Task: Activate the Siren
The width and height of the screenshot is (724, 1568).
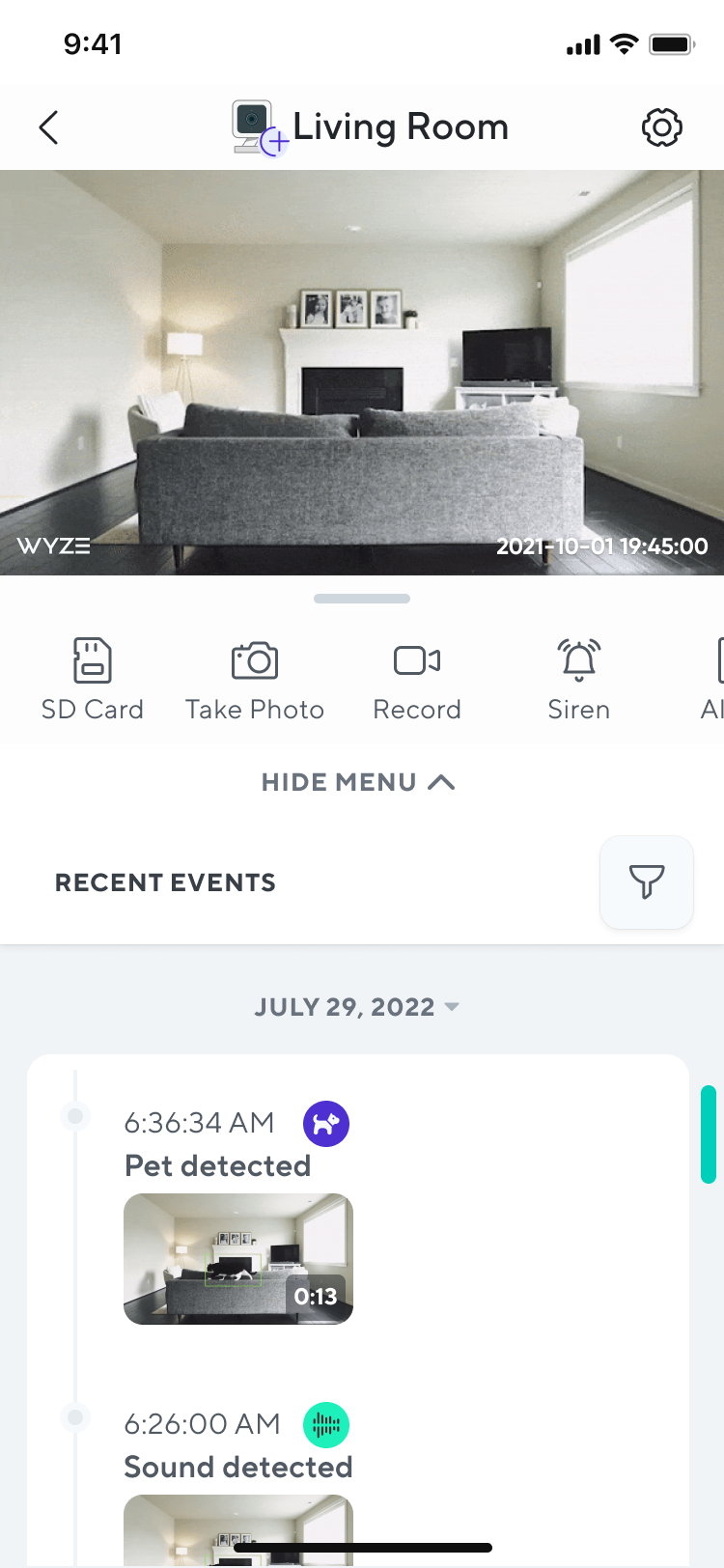Action: (578, 680)
